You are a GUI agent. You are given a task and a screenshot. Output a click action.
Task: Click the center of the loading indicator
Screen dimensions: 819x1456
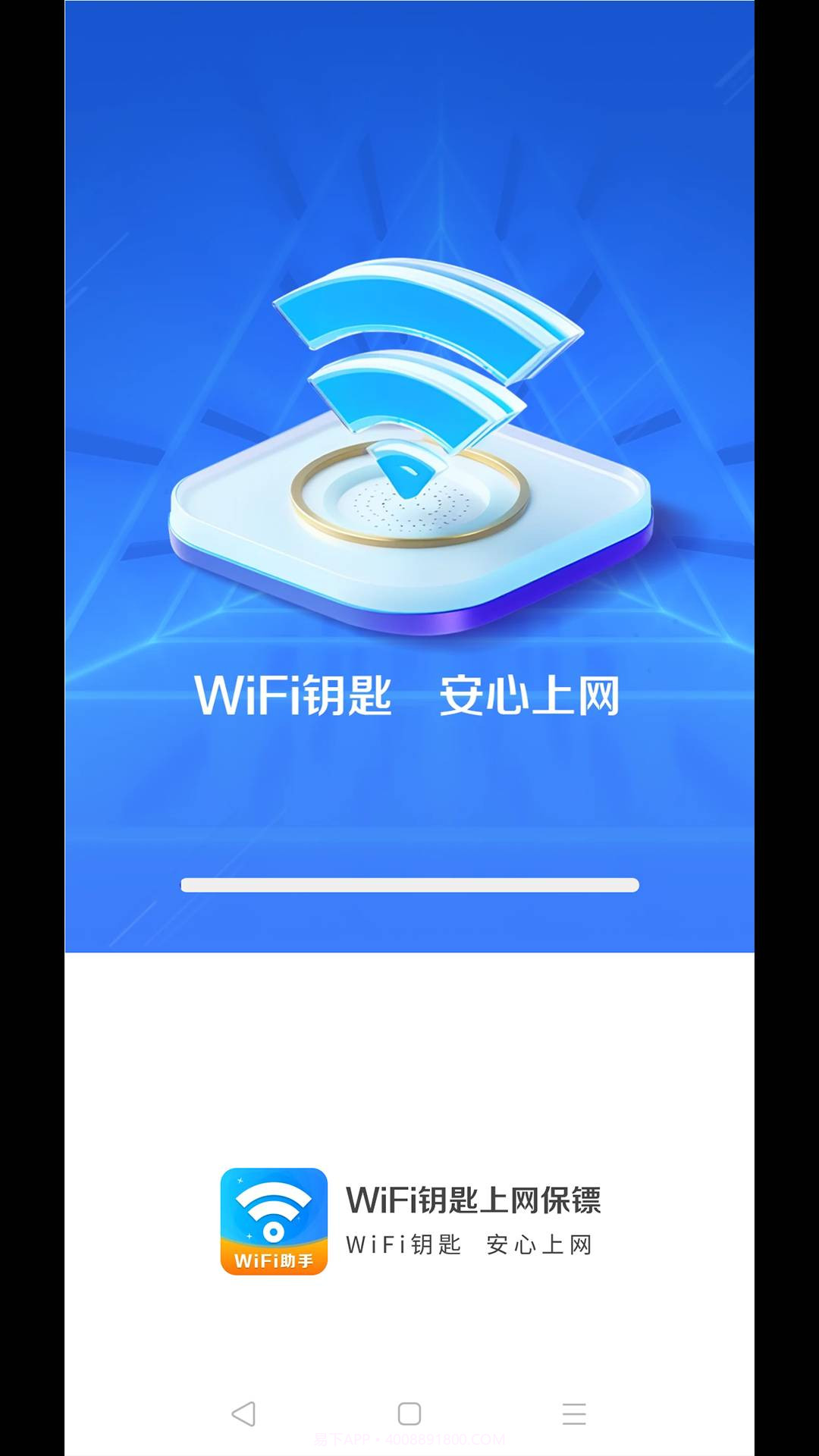(409, 883)
